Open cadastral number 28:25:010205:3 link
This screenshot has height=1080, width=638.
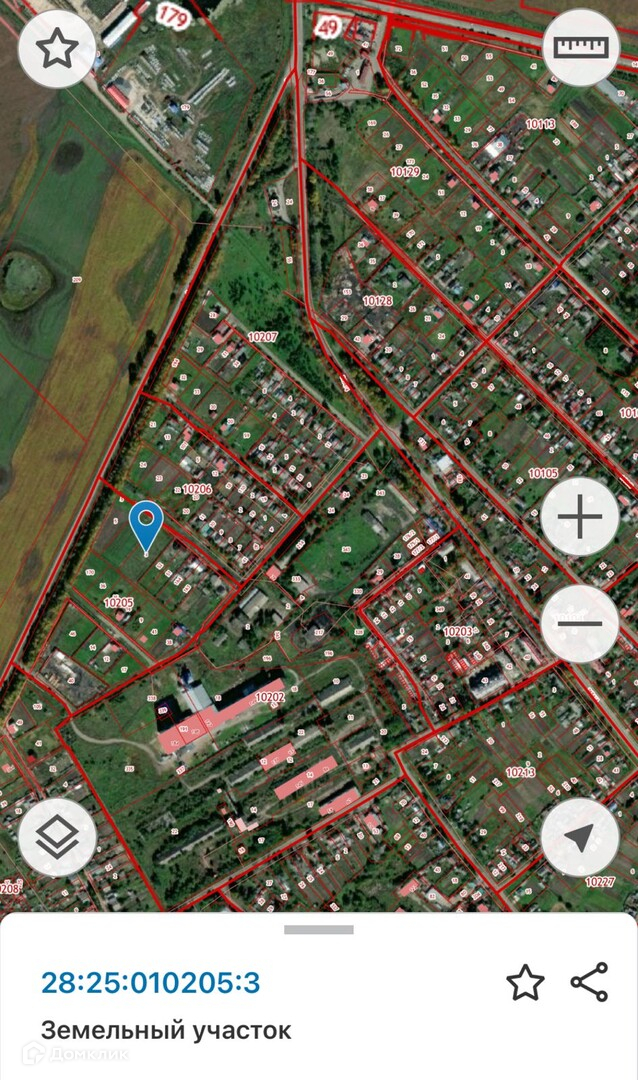(150, 982)
